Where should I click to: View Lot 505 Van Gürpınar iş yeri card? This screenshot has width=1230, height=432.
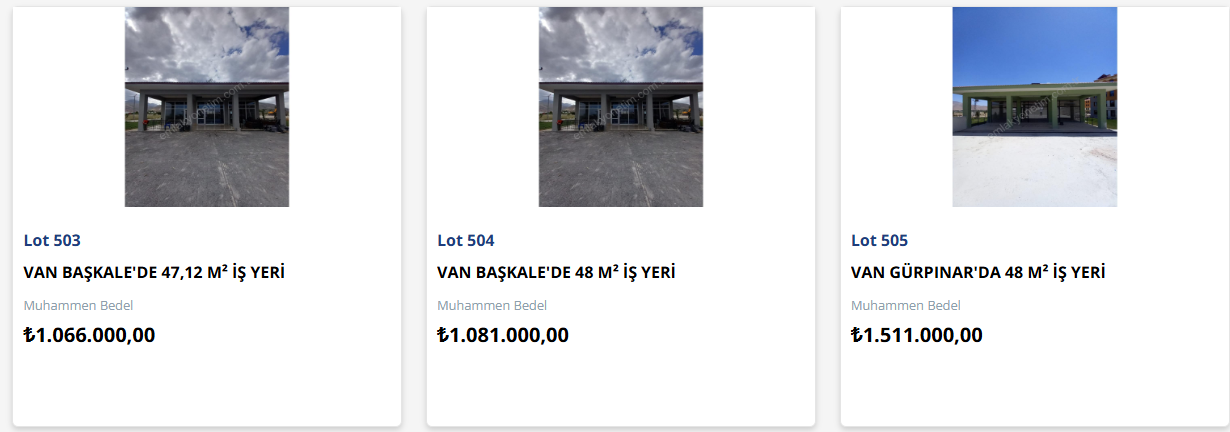(x=977, y=272)
